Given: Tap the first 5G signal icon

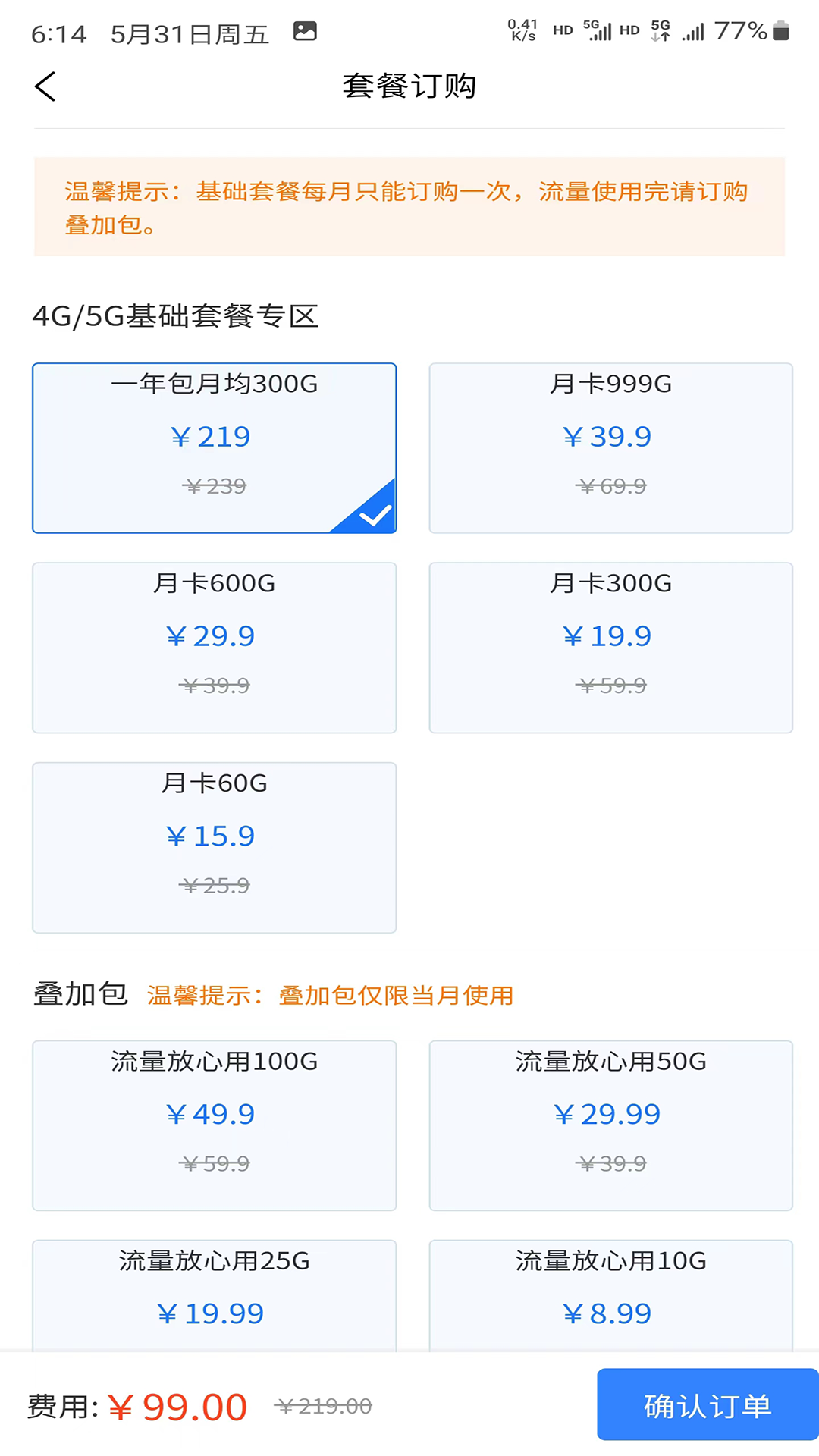Looking at the screenshot, I should 598,30.
